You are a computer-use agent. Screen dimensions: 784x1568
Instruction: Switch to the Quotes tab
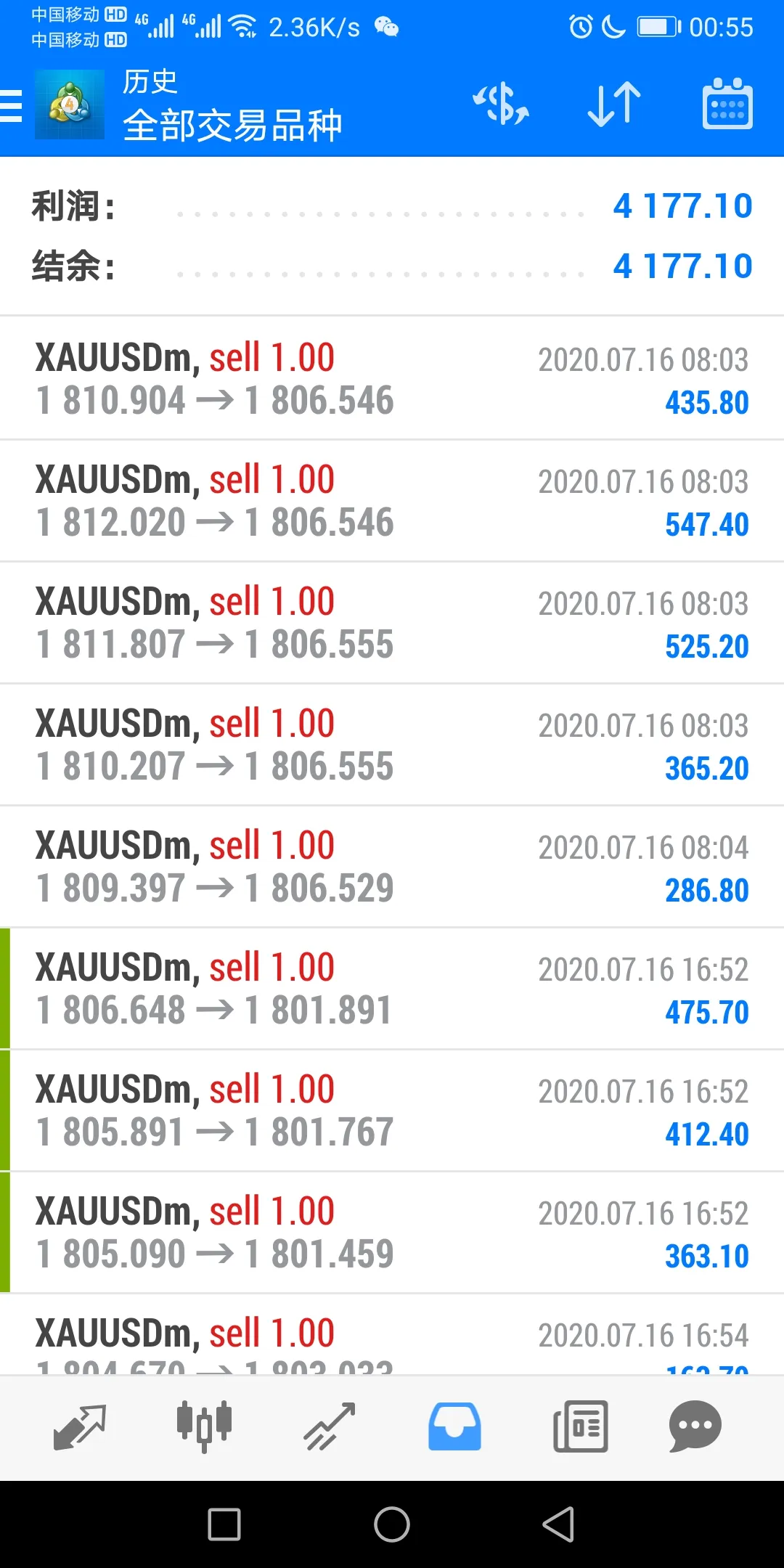(80, 1427)
